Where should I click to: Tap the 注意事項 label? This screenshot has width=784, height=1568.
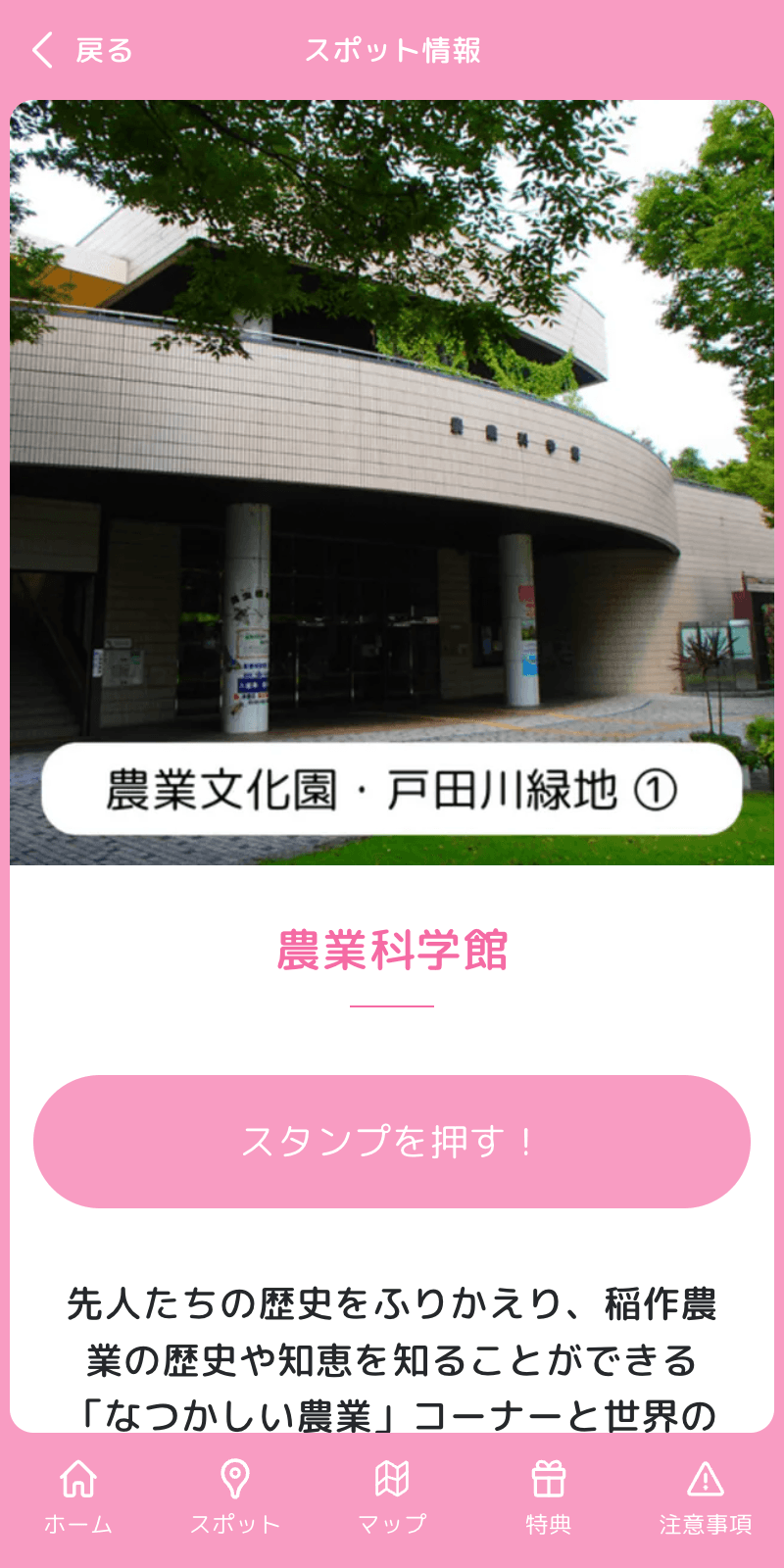point(705,1522)
